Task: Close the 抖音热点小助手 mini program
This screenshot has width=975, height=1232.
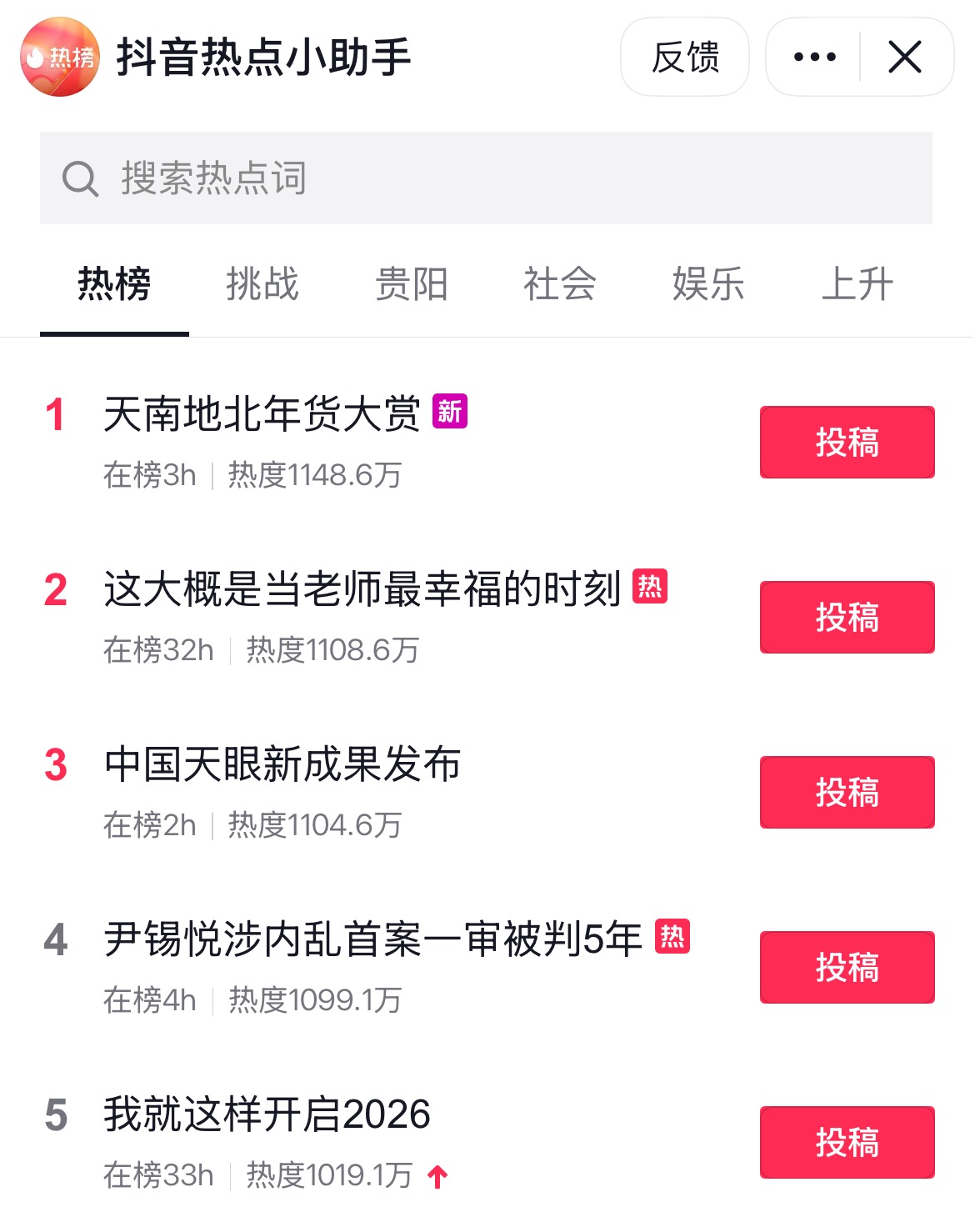Action: point(905,58)
